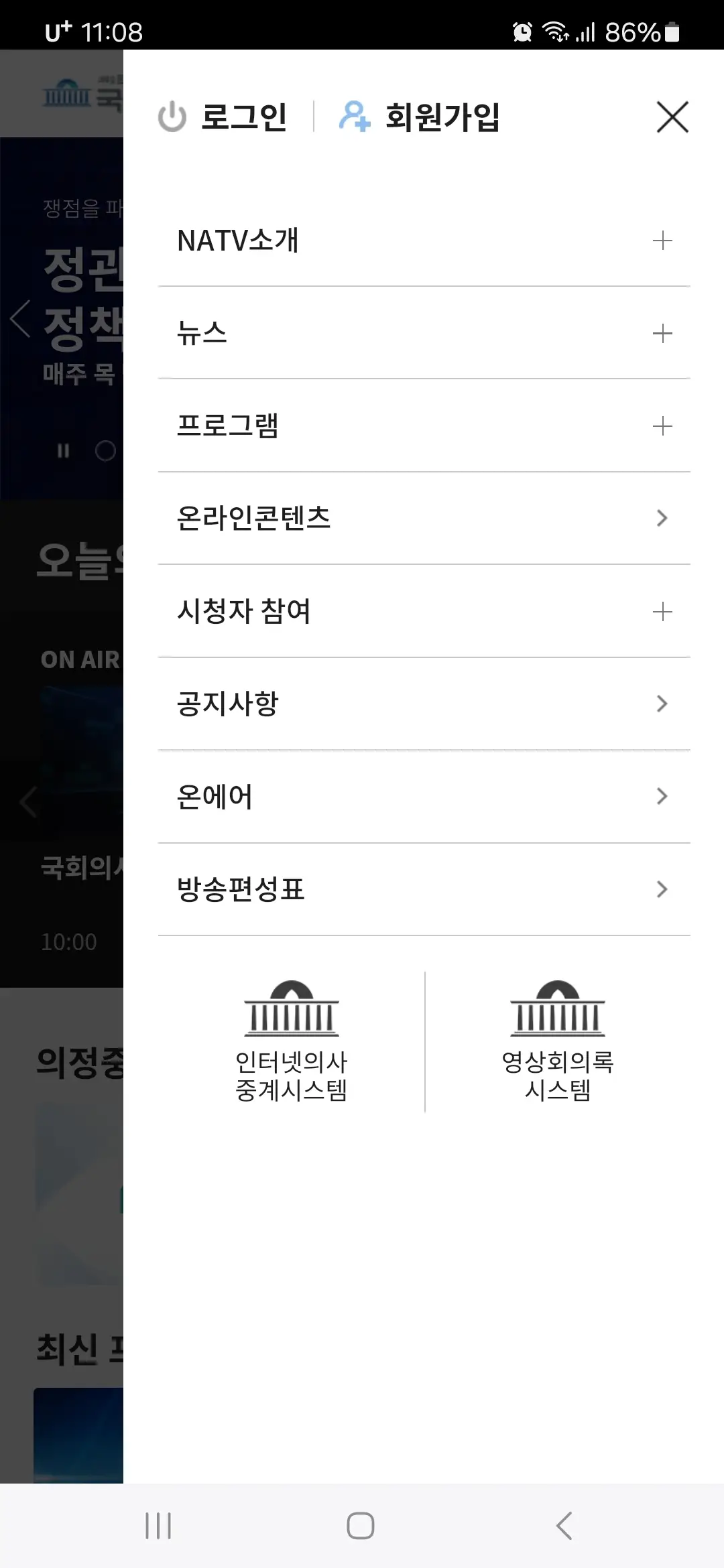
Task: Expand the 시청자 참여 section
Action: (662, 610)
